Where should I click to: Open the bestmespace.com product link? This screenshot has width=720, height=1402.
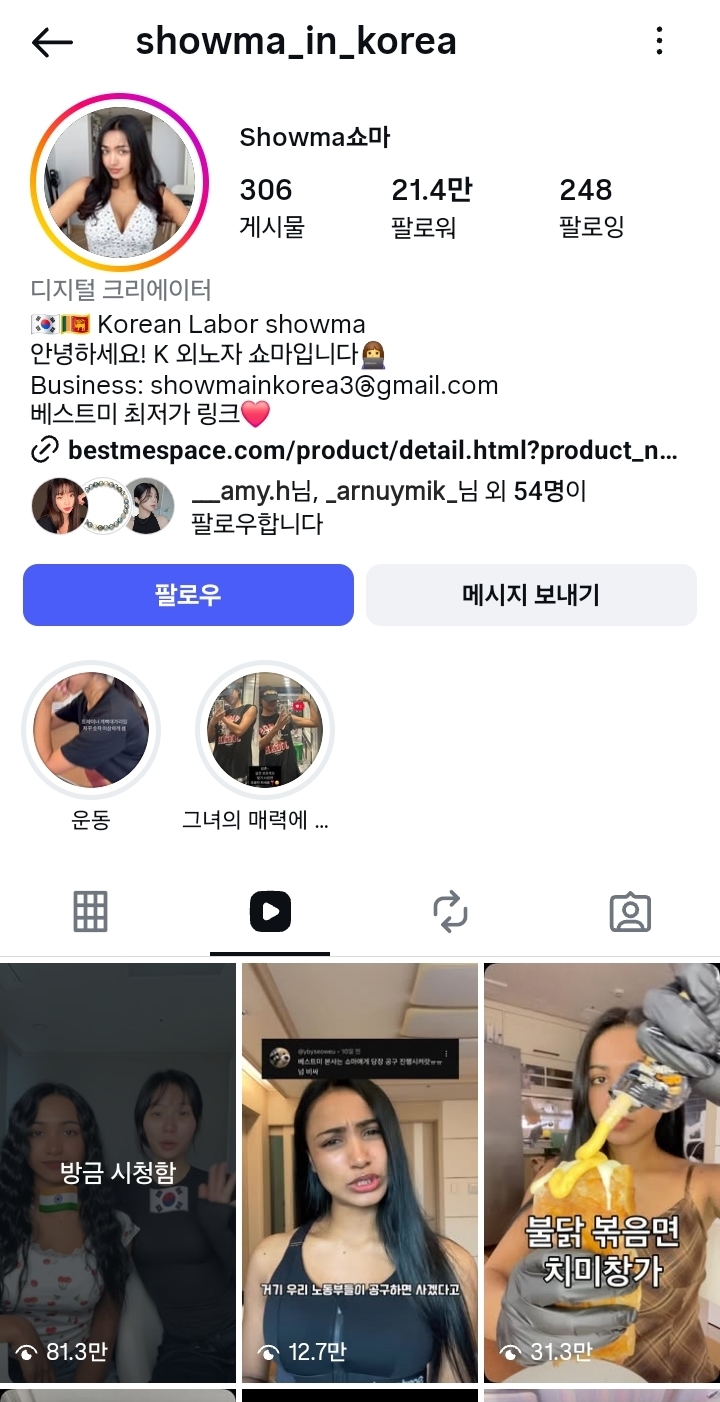[370, 451]
